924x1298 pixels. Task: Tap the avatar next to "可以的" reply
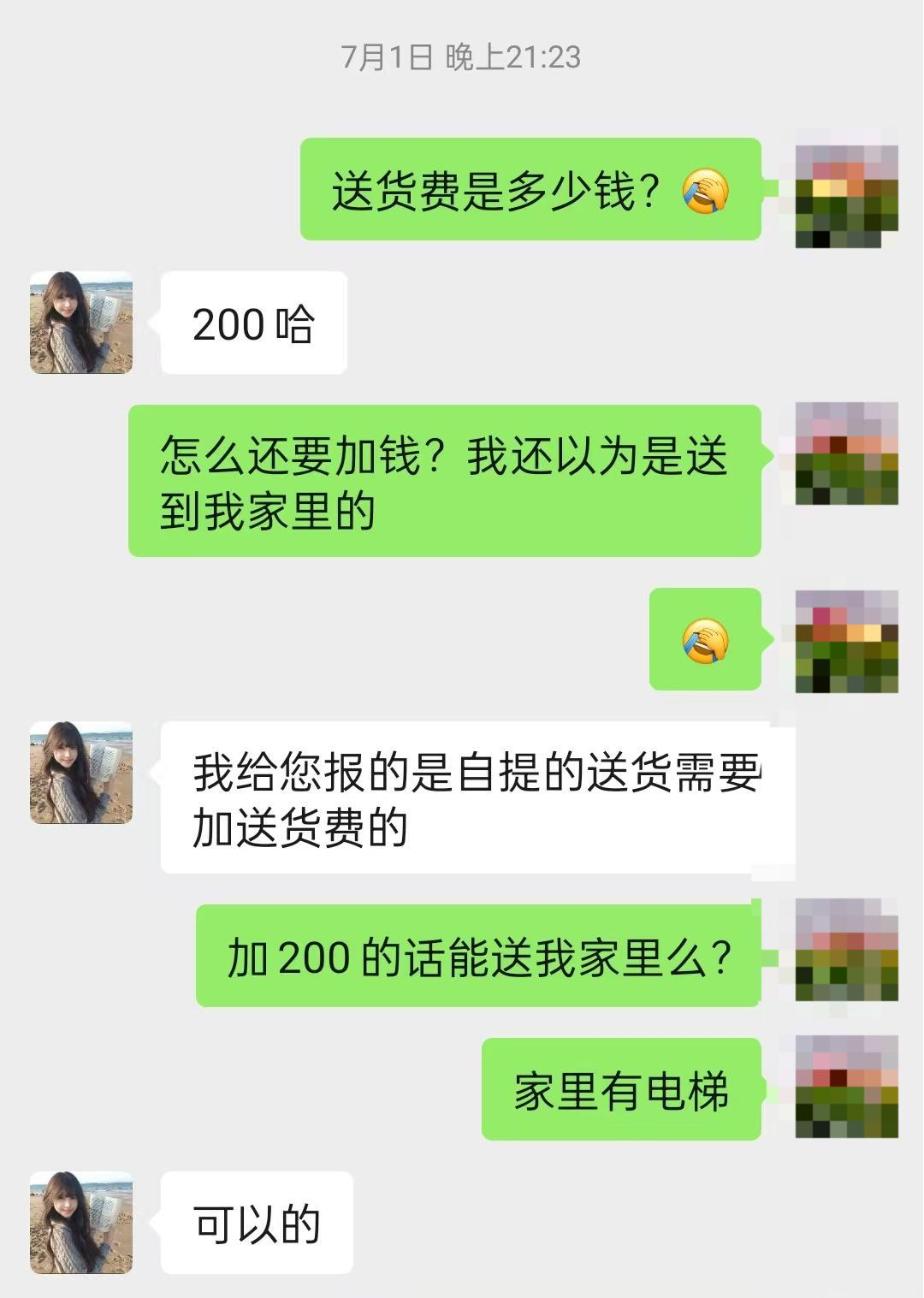point(81,1223)
